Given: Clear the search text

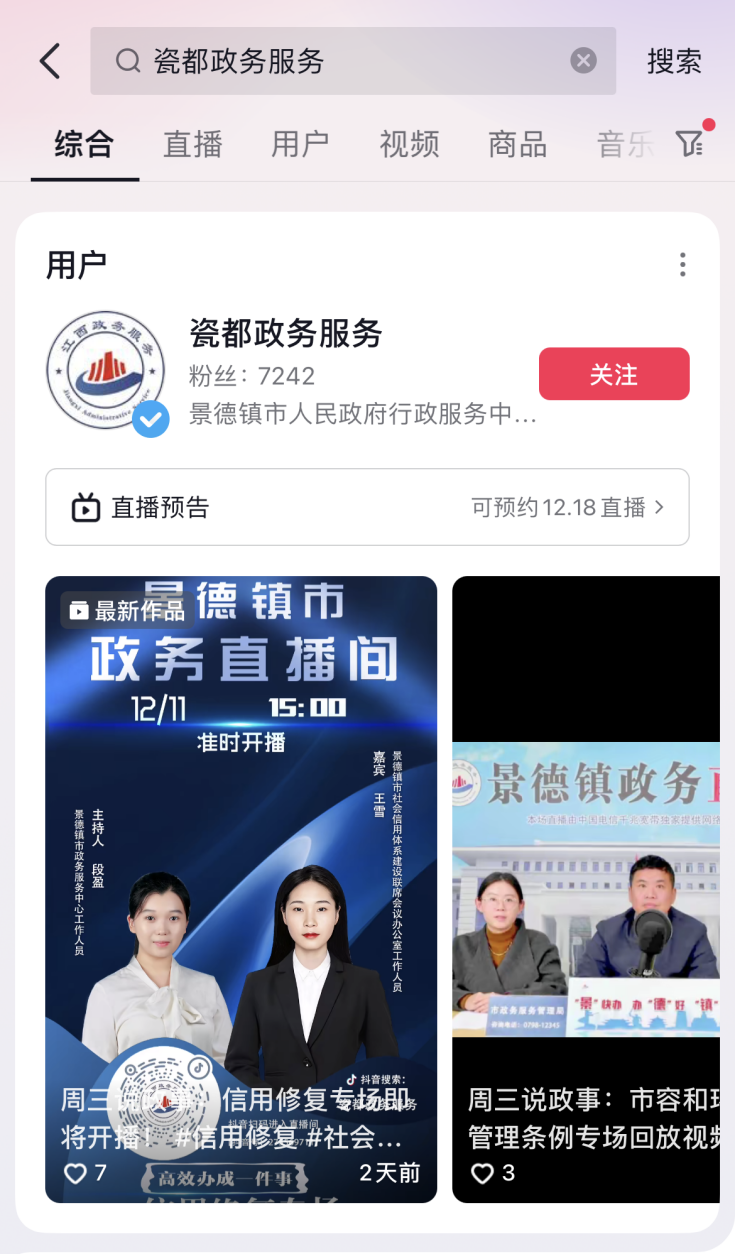Looking at the screenshot, I should 583,61.
